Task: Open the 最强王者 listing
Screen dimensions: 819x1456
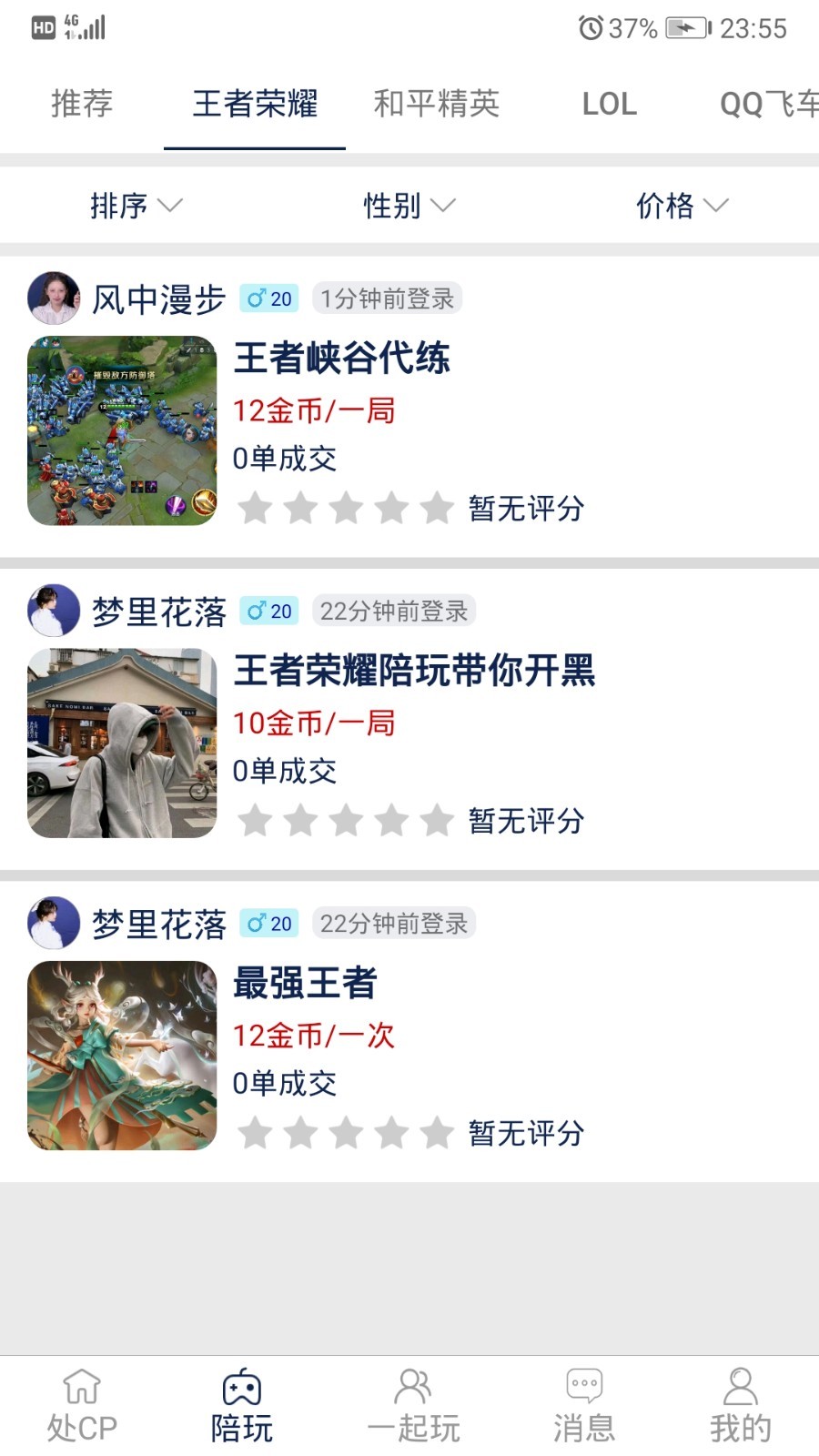Action: tap(305, 983)
